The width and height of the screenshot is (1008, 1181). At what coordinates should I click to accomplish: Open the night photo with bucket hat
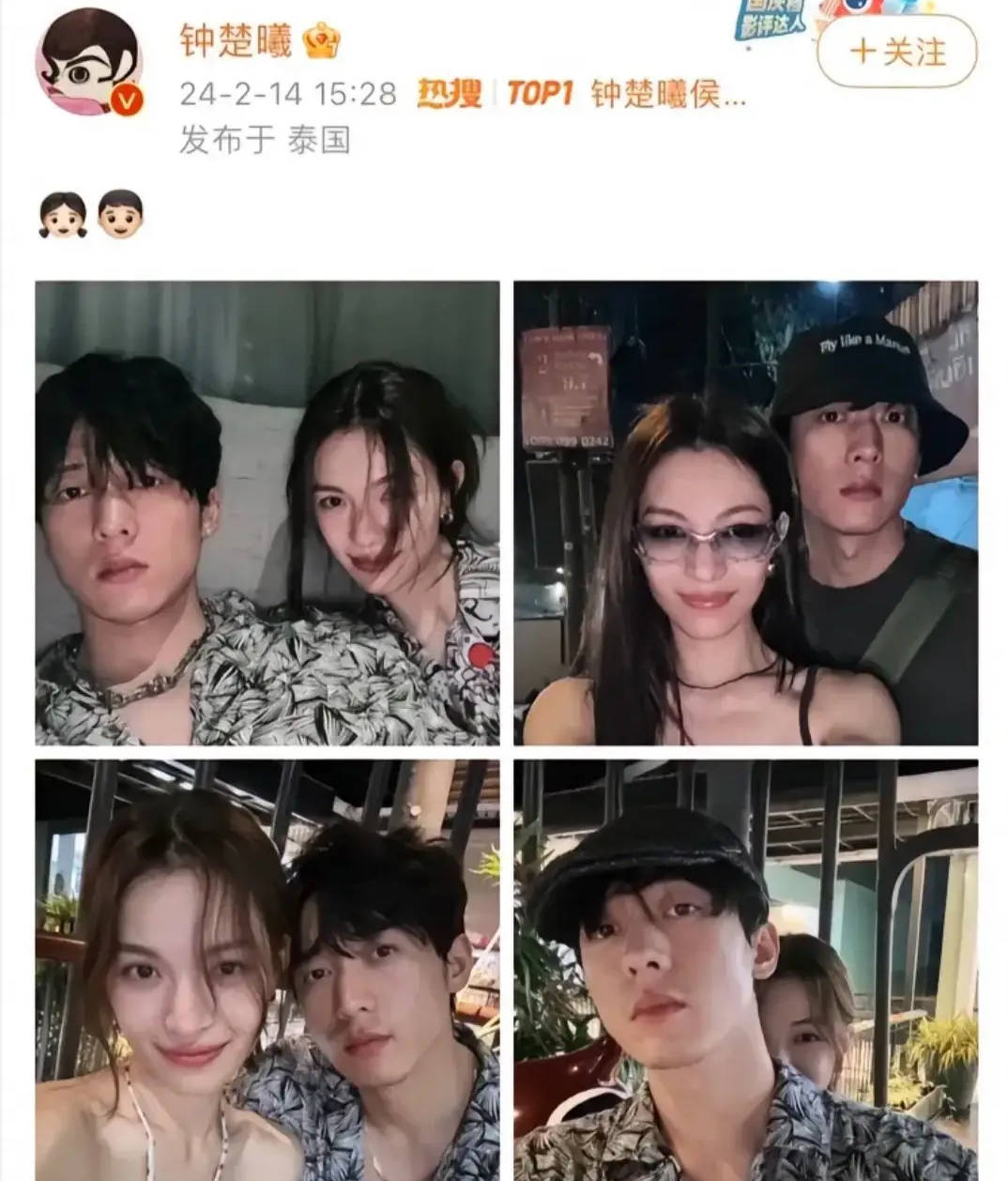tap(745, 513)
